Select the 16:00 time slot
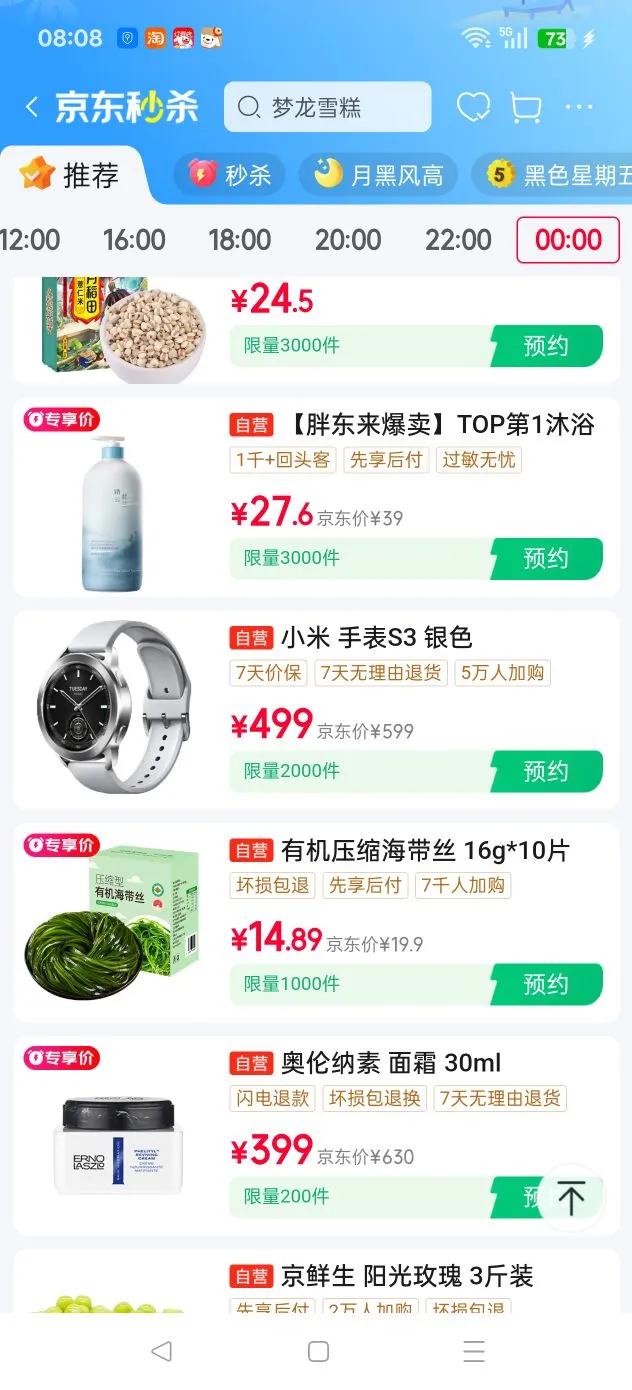This screenshot has height=1390, width=632. coord(134,240)
